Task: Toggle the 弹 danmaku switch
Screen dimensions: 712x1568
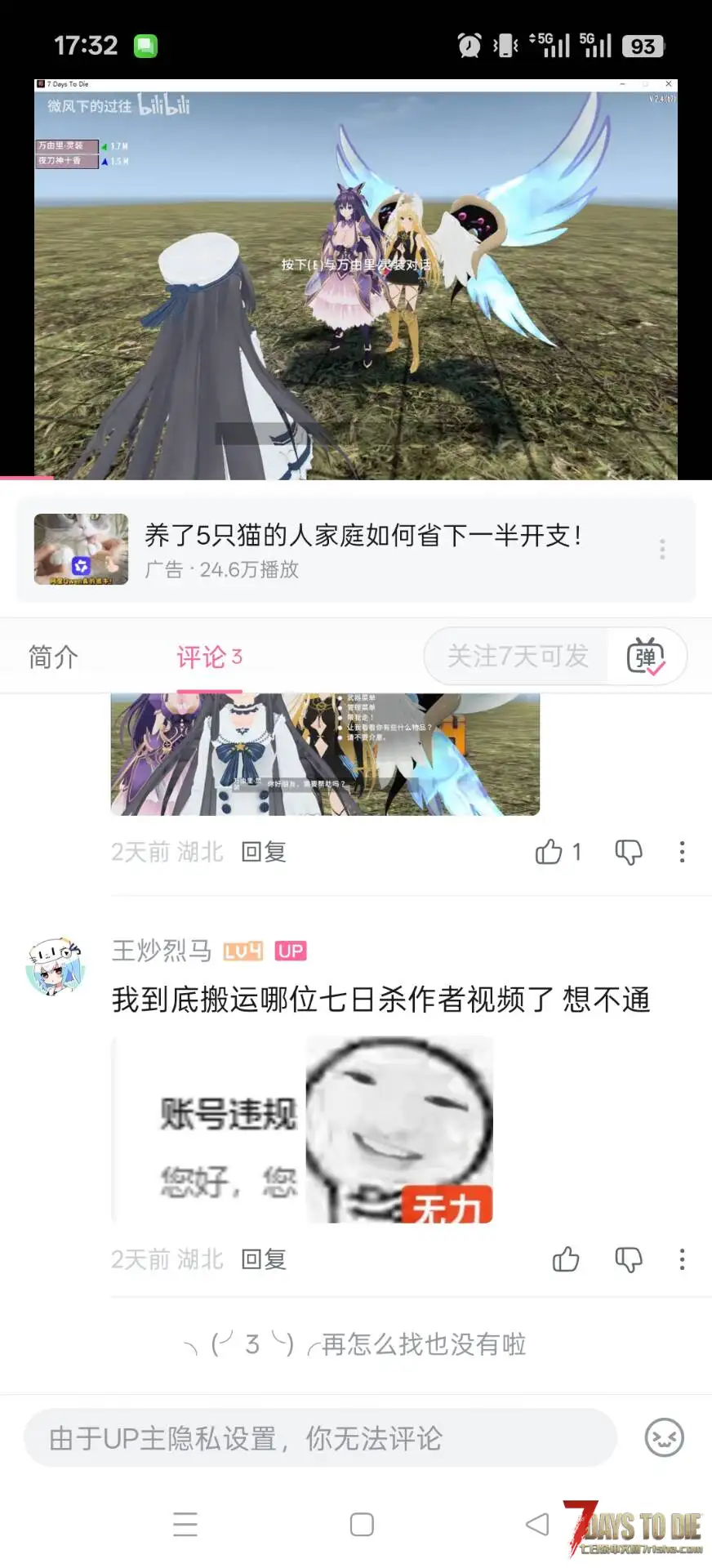Action: pyautogui.click(x=646, y=657)
